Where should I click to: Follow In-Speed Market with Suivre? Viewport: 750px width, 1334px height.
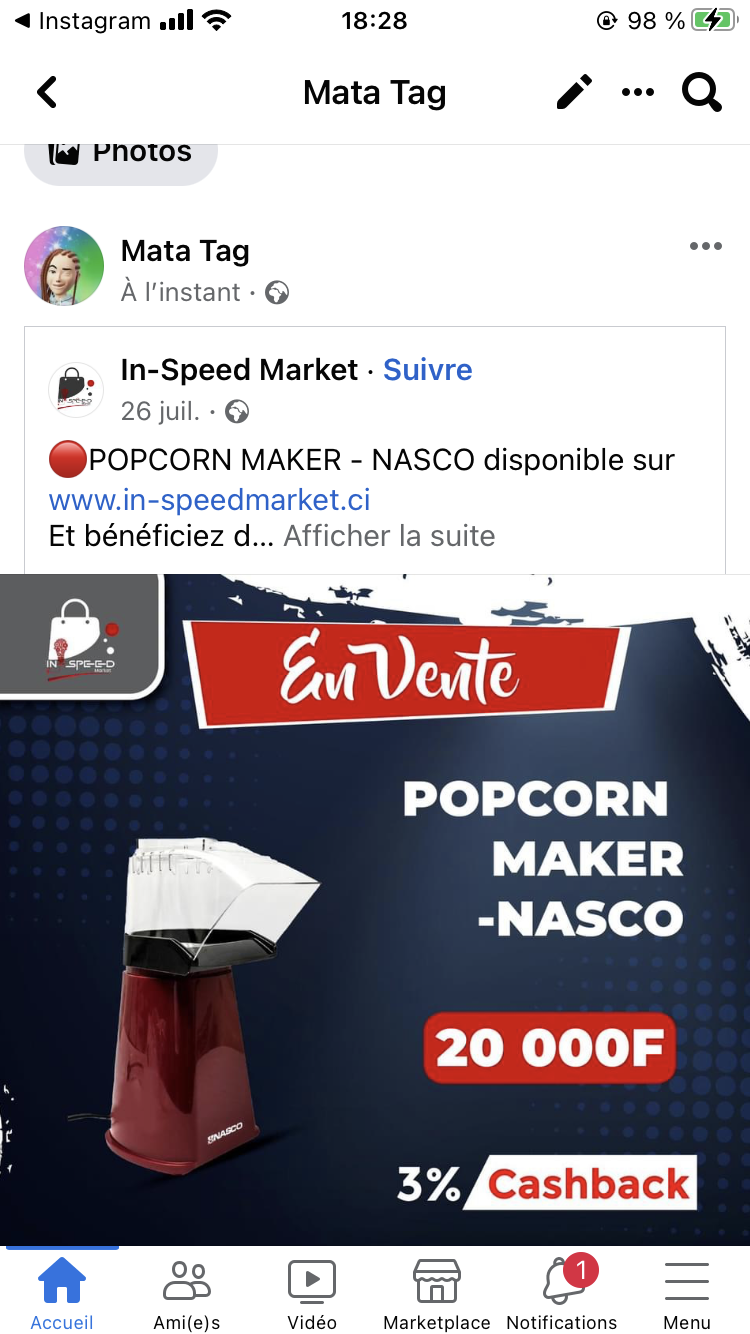428,370
